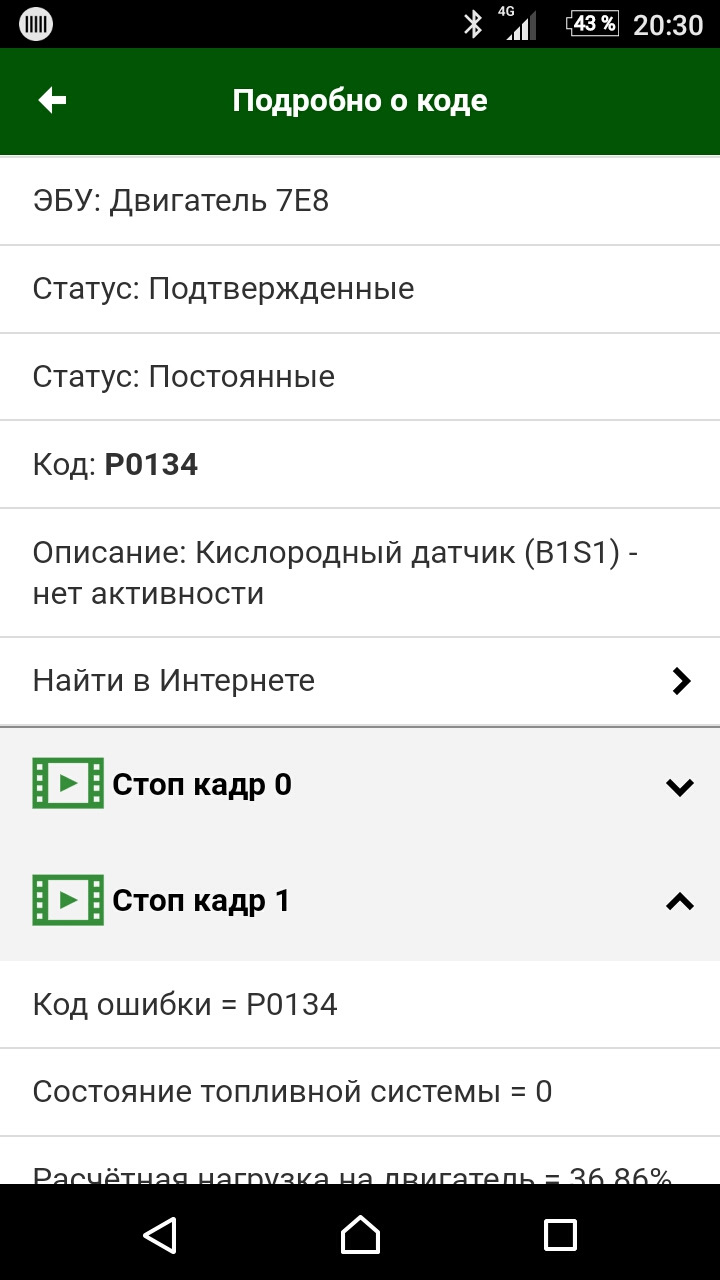The width and height of the screenshot is (720, 1280).
Task: Open the arrow icon next to Найти в Интернете
Action: pos(681,681)
